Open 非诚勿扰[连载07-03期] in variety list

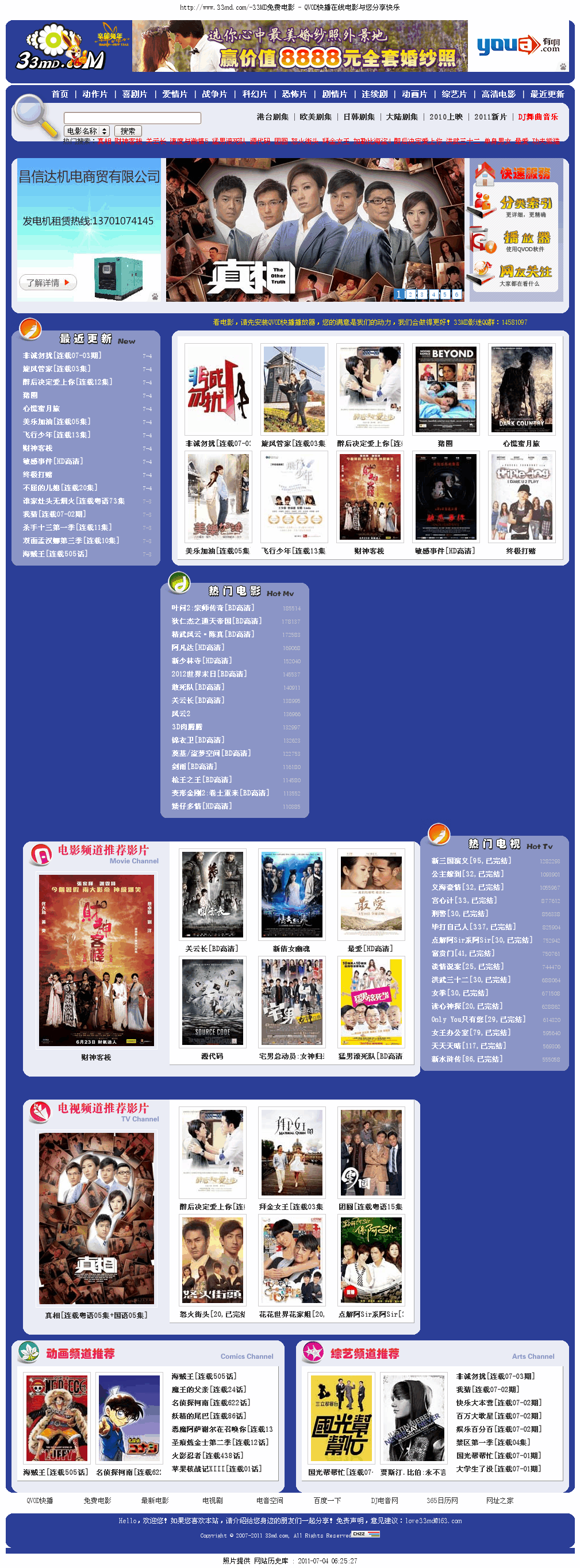click(x=495, y=1376)
